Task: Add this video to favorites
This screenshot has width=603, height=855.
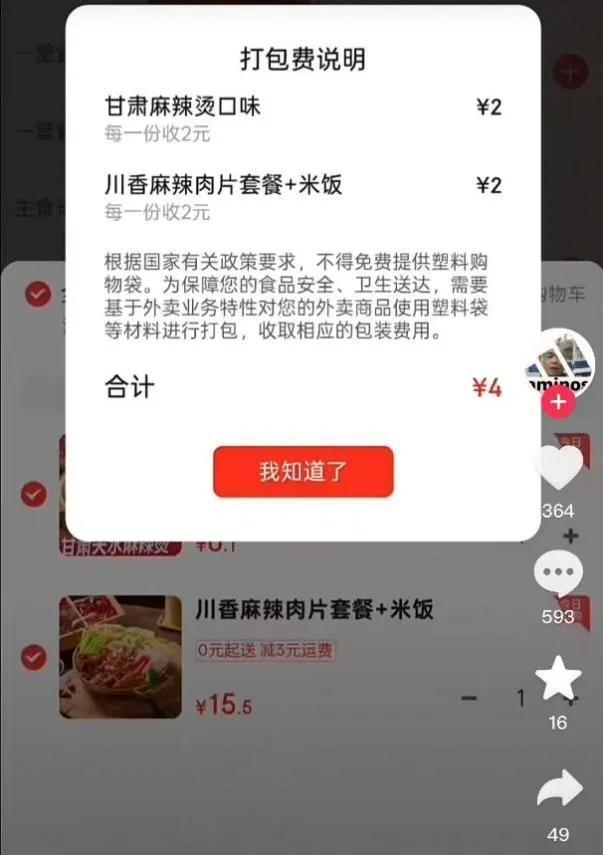Action: (558, 679)
